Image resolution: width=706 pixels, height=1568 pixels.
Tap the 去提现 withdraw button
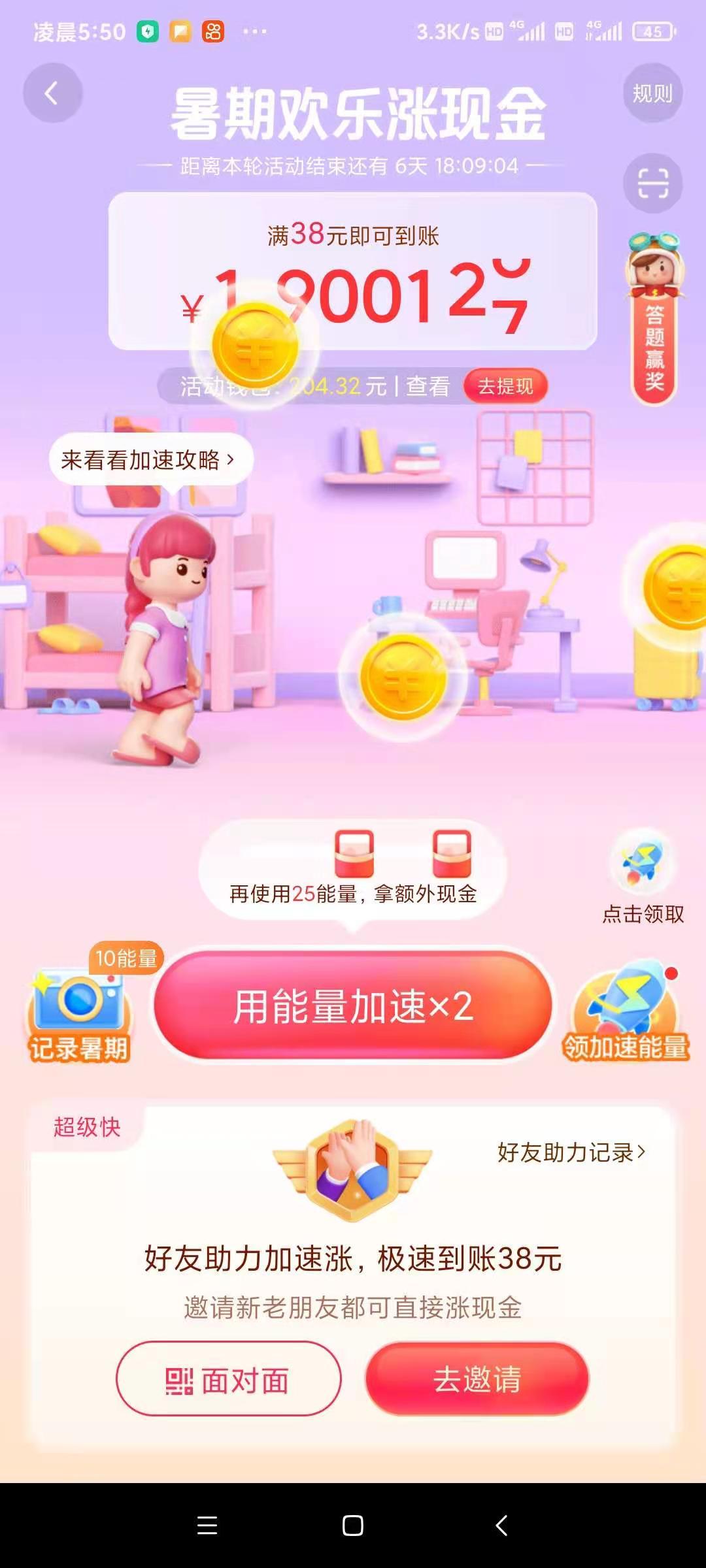point(507,386)
